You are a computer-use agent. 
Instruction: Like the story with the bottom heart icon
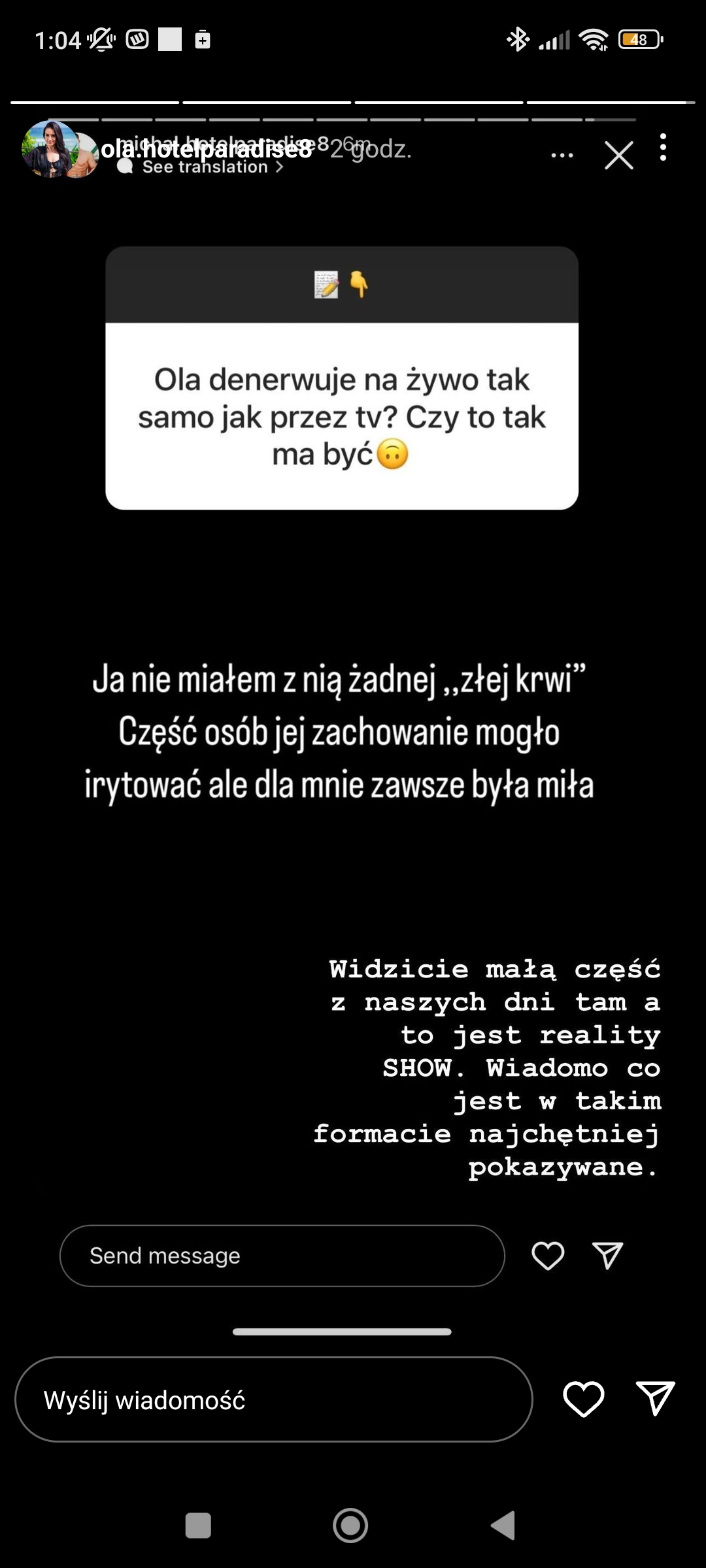[x=583, y=1399]
